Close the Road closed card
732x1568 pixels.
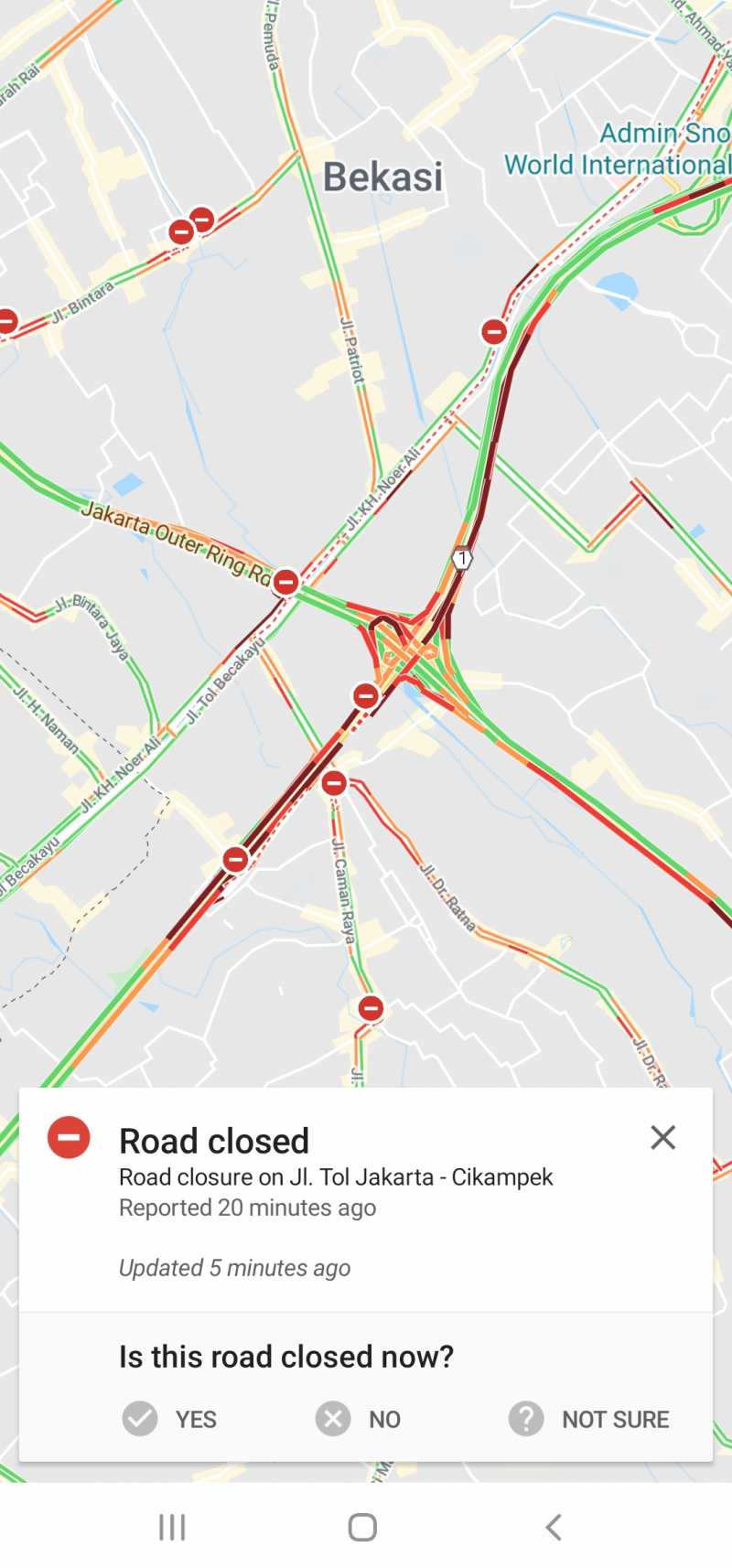coord(662,1137)
